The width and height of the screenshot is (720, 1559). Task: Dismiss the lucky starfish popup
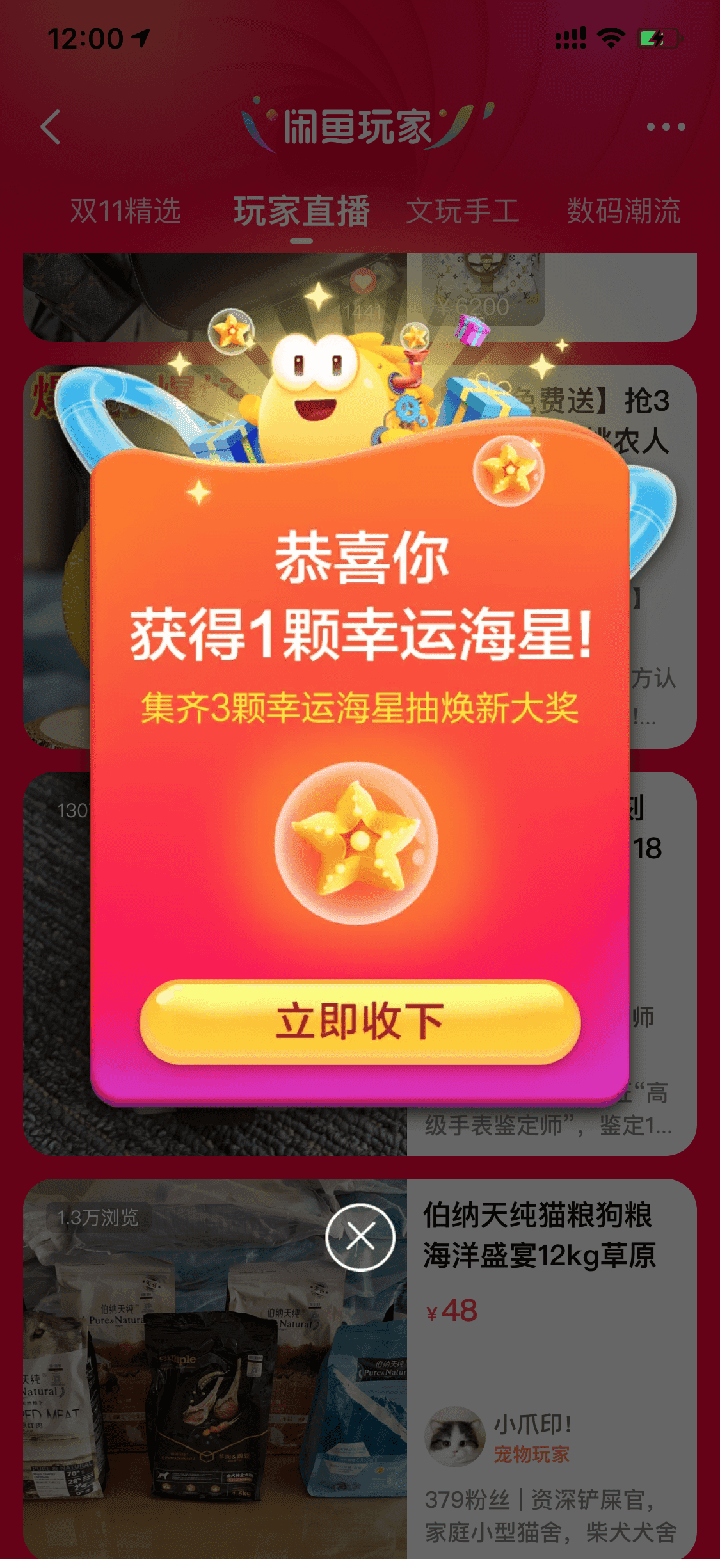pyautogui.click(x=360, y=1237)
